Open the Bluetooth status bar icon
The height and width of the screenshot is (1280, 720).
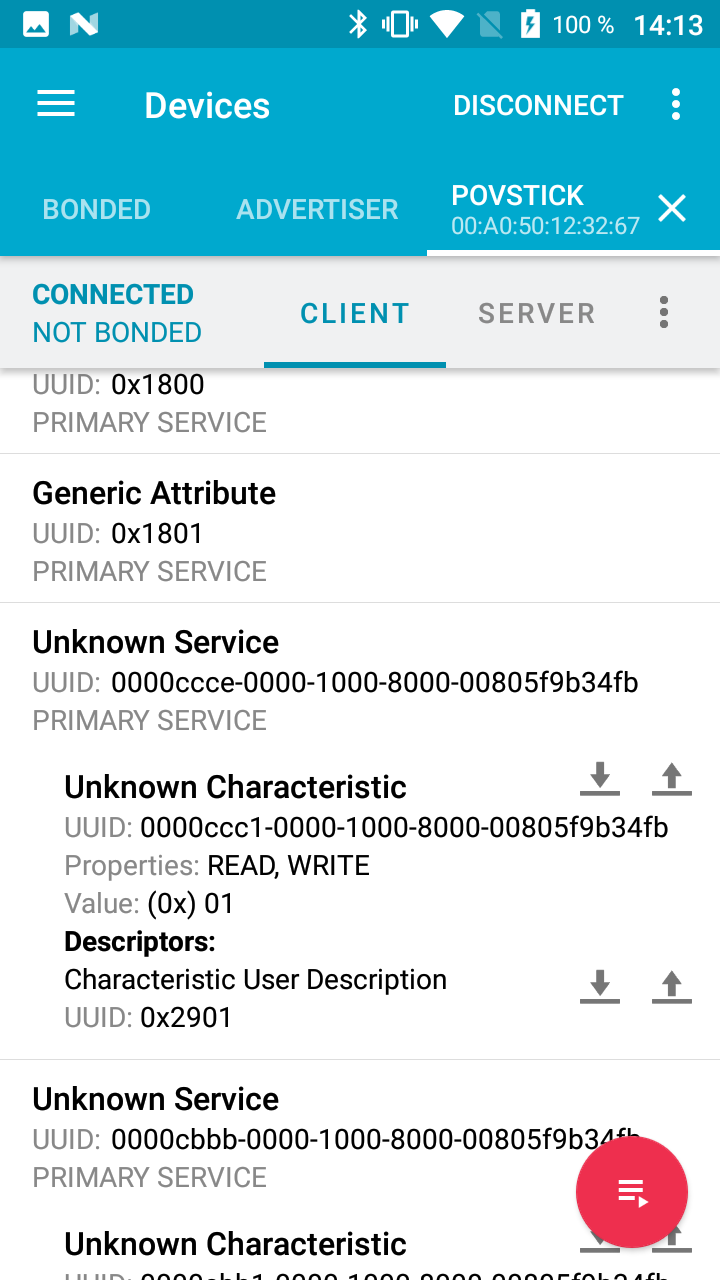pos(357,24)
